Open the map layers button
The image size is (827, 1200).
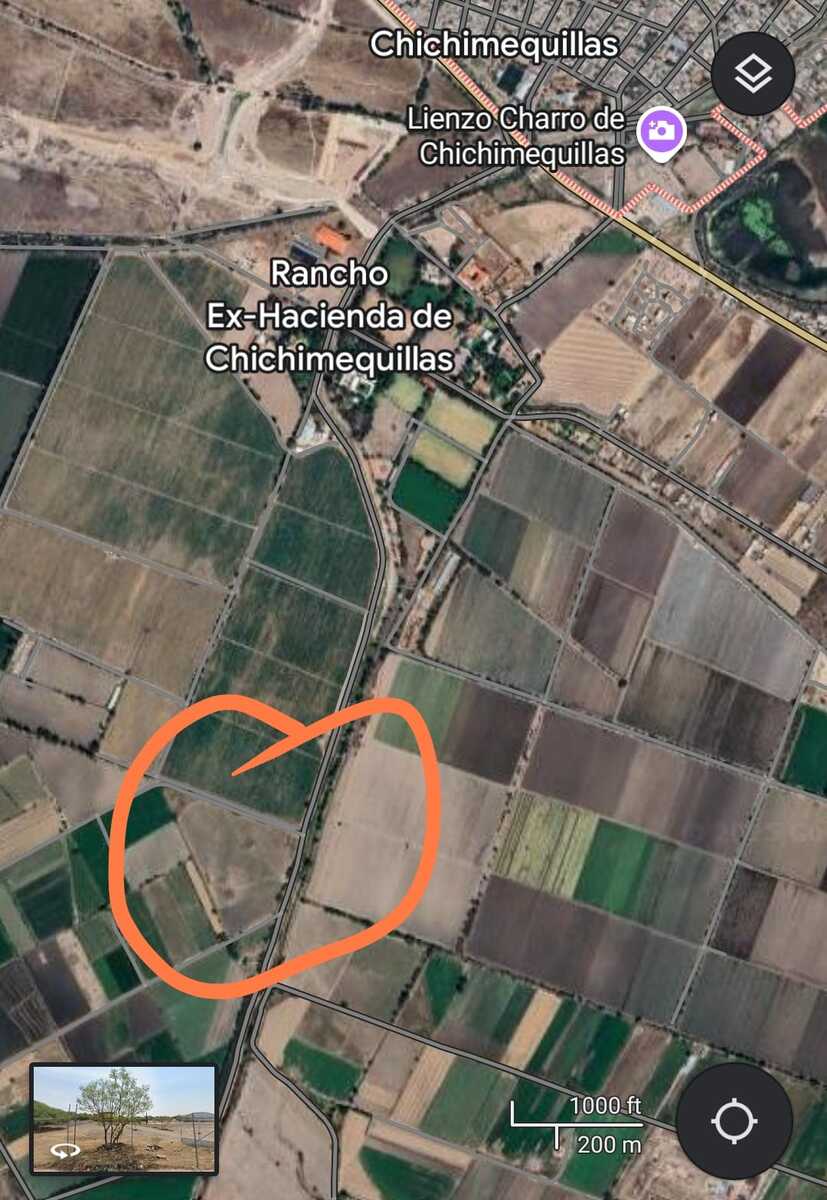pyautogui.click(x=753, y=74)
